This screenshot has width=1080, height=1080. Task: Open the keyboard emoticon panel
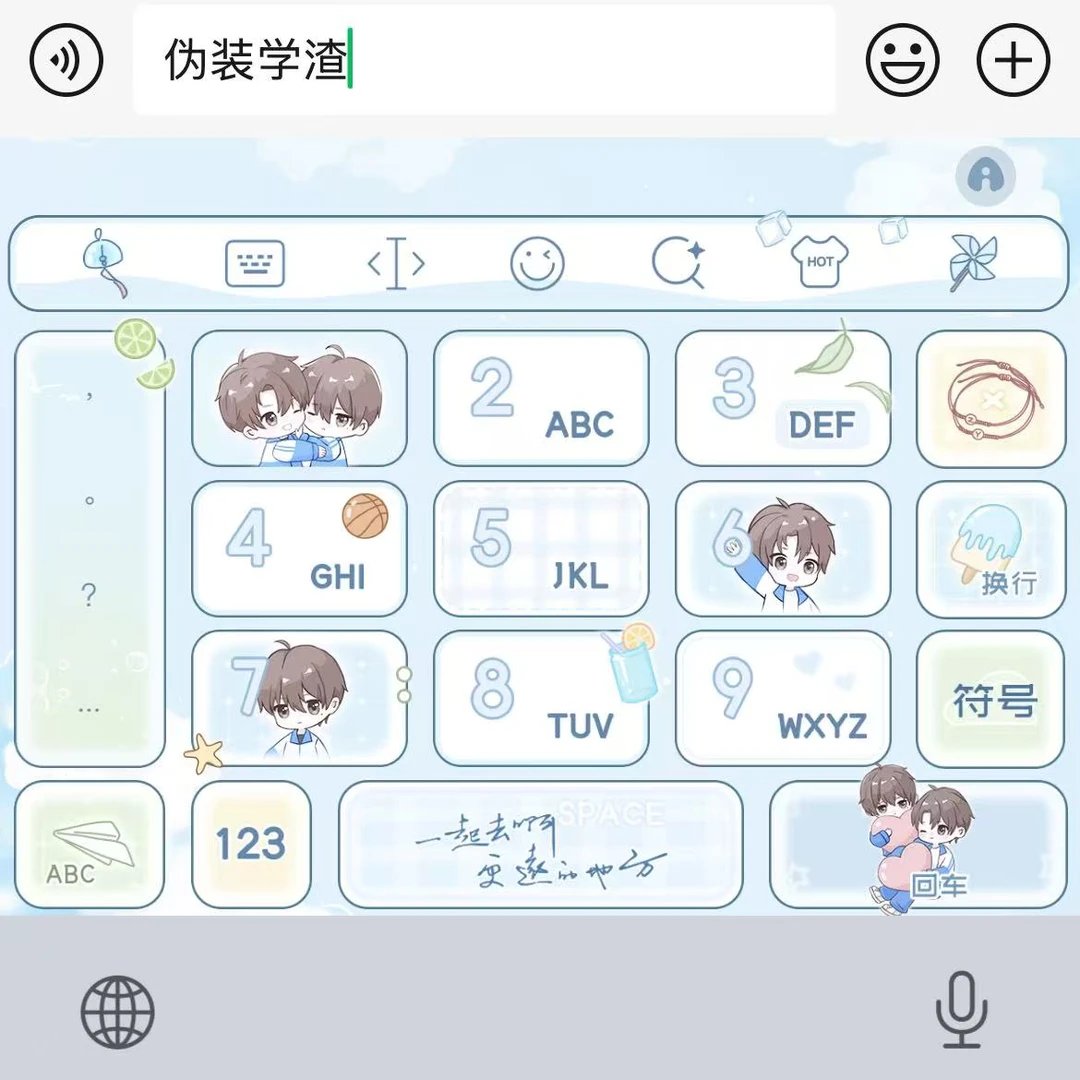tap(537, 263)
